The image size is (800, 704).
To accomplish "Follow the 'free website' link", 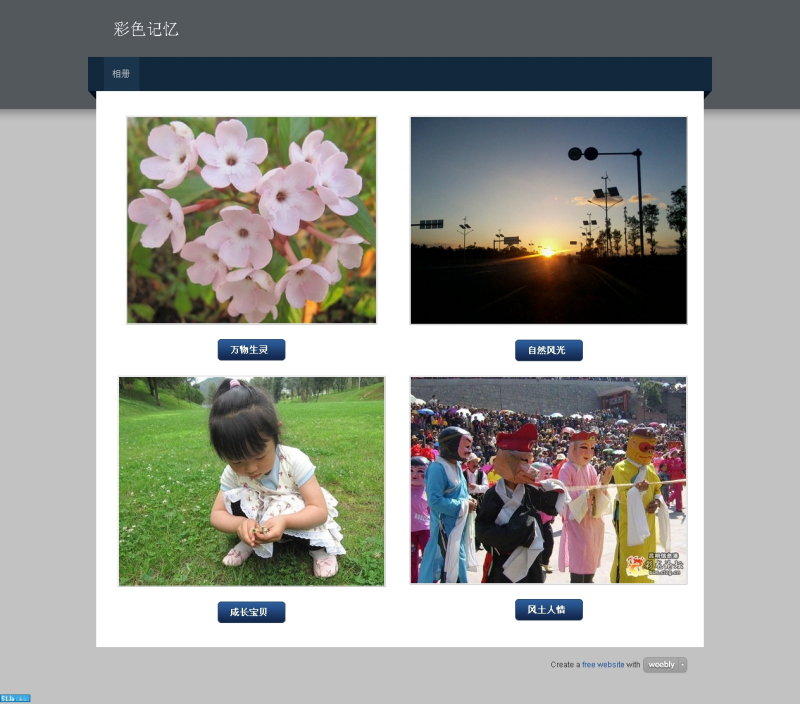I will 603,665.
